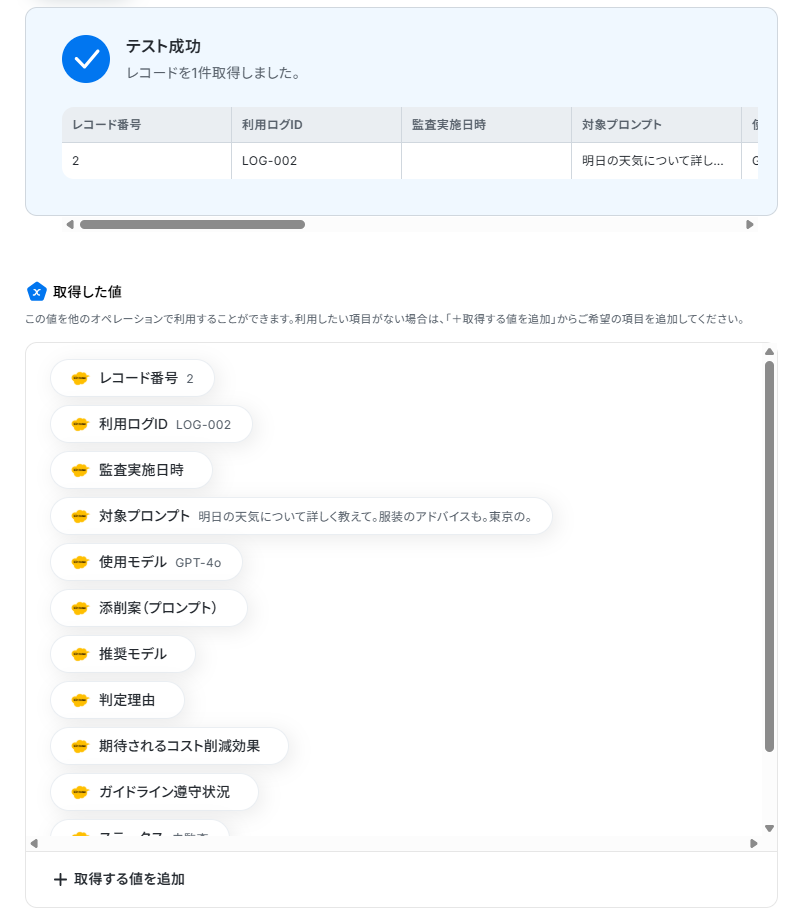Click the down arrow of the values list scrollbar

769,828
